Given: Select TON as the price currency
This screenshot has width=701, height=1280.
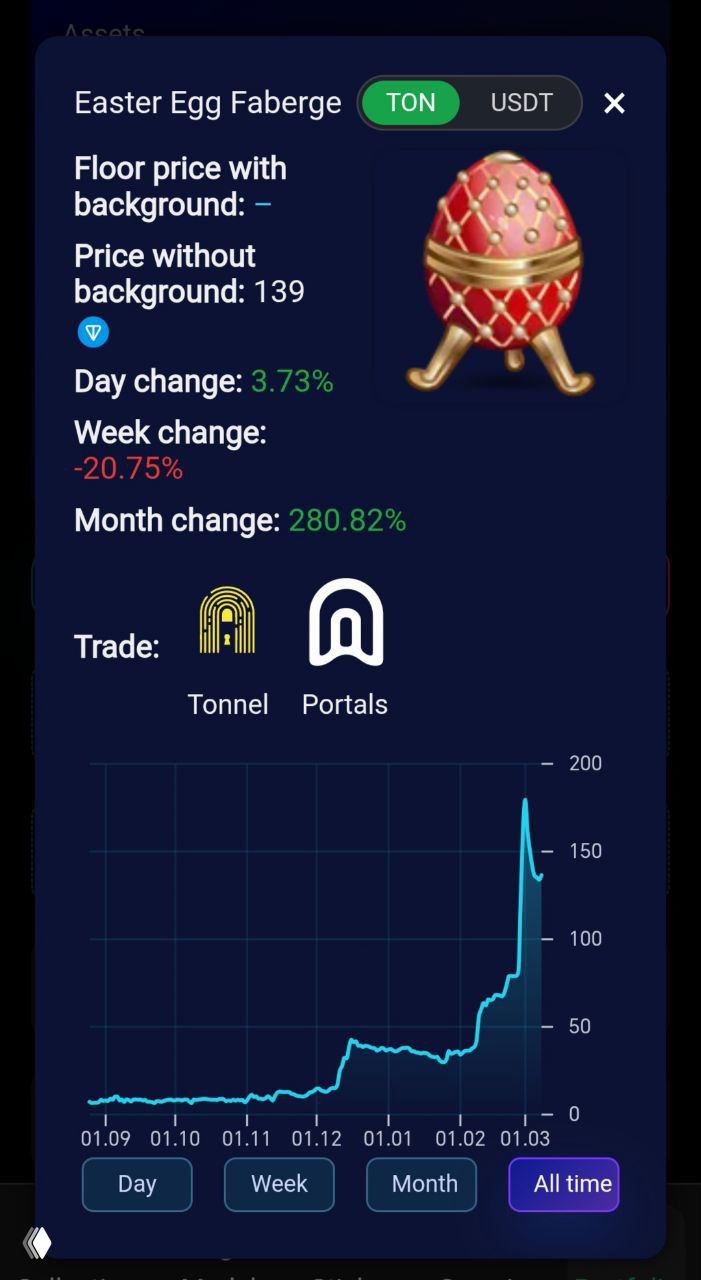Looking at the screenshot, I should pyautogui.click(x=411, y=103).
